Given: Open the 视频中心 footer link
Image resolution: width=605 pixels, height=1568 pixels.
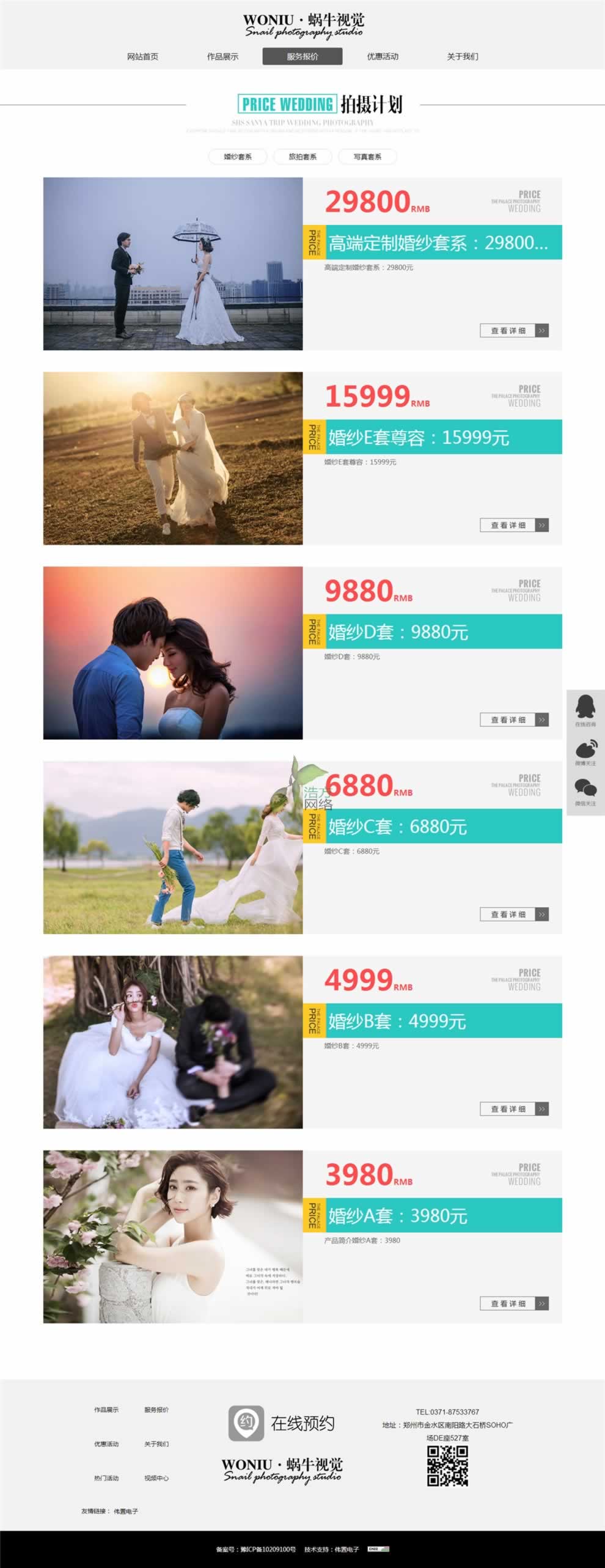Looking at the screenshot, I should (156, 1478).
